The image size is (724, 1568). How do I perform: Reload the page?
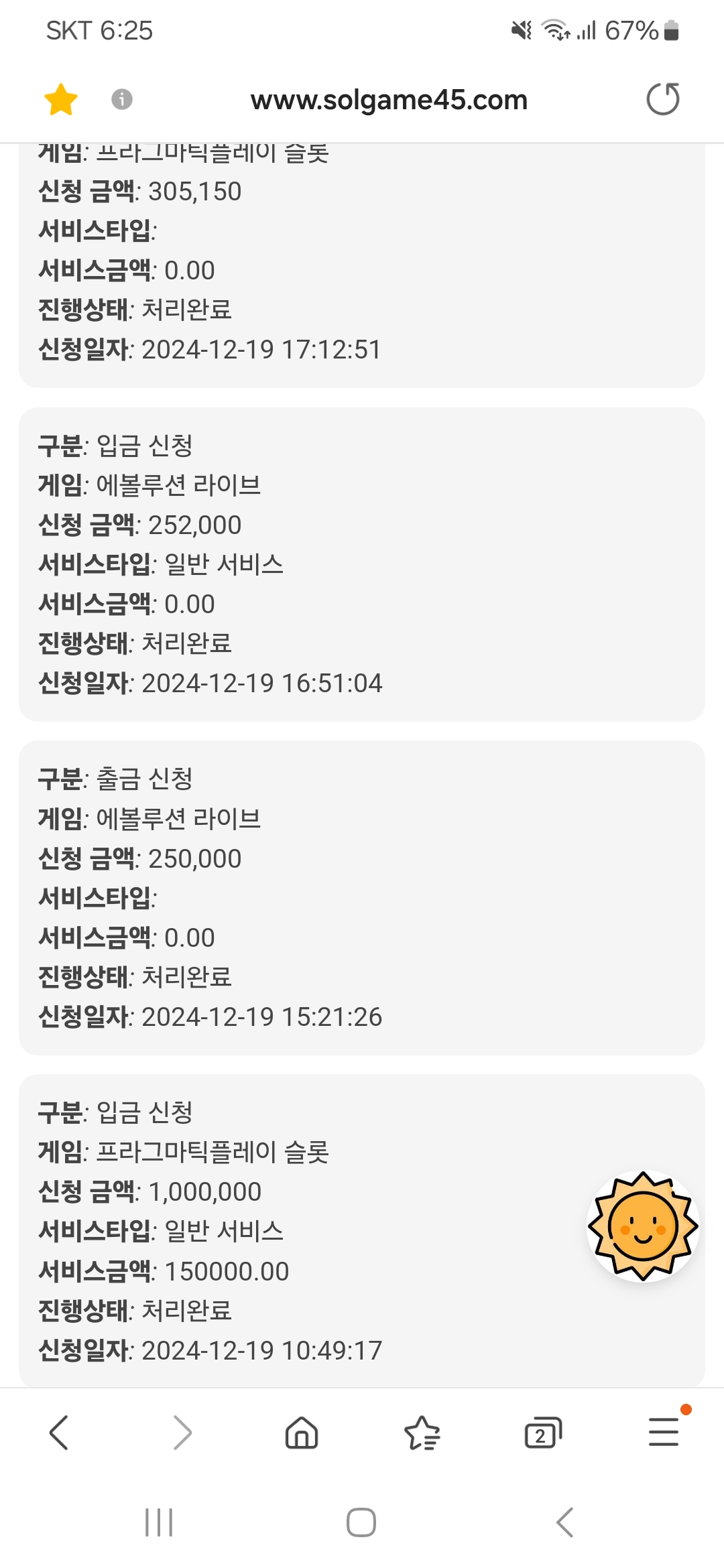(x=663, y=99)
